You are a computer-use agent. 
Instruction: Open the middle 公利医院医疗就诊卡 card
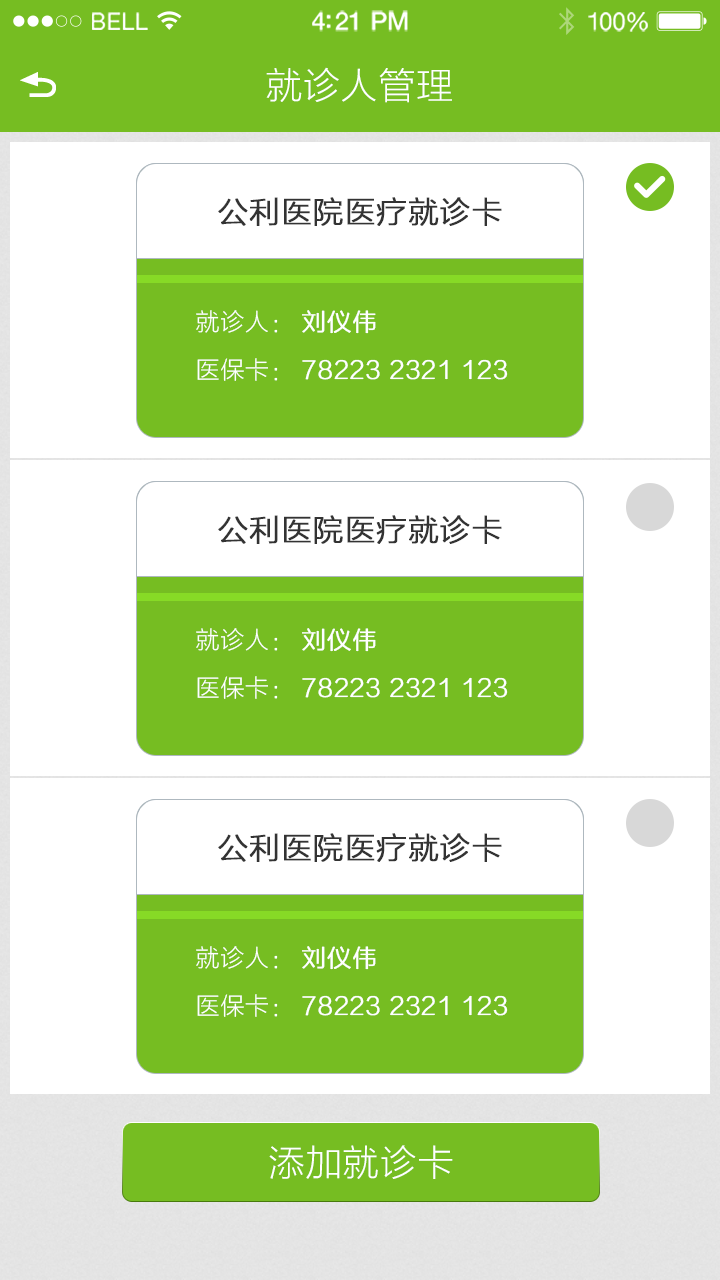(360, 618)
